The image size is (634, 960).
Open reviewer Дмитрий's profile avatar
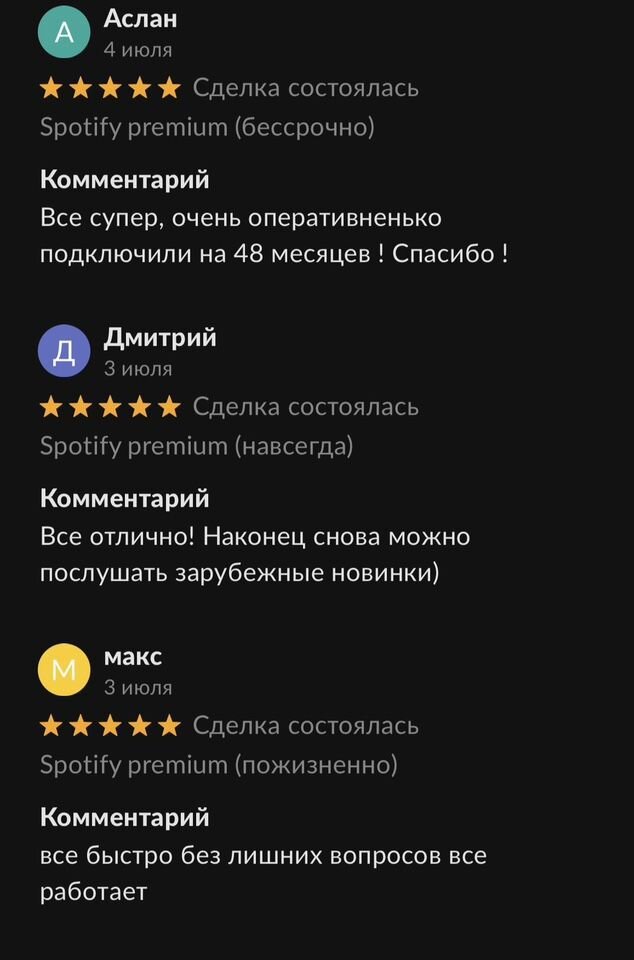click(64, 352)
